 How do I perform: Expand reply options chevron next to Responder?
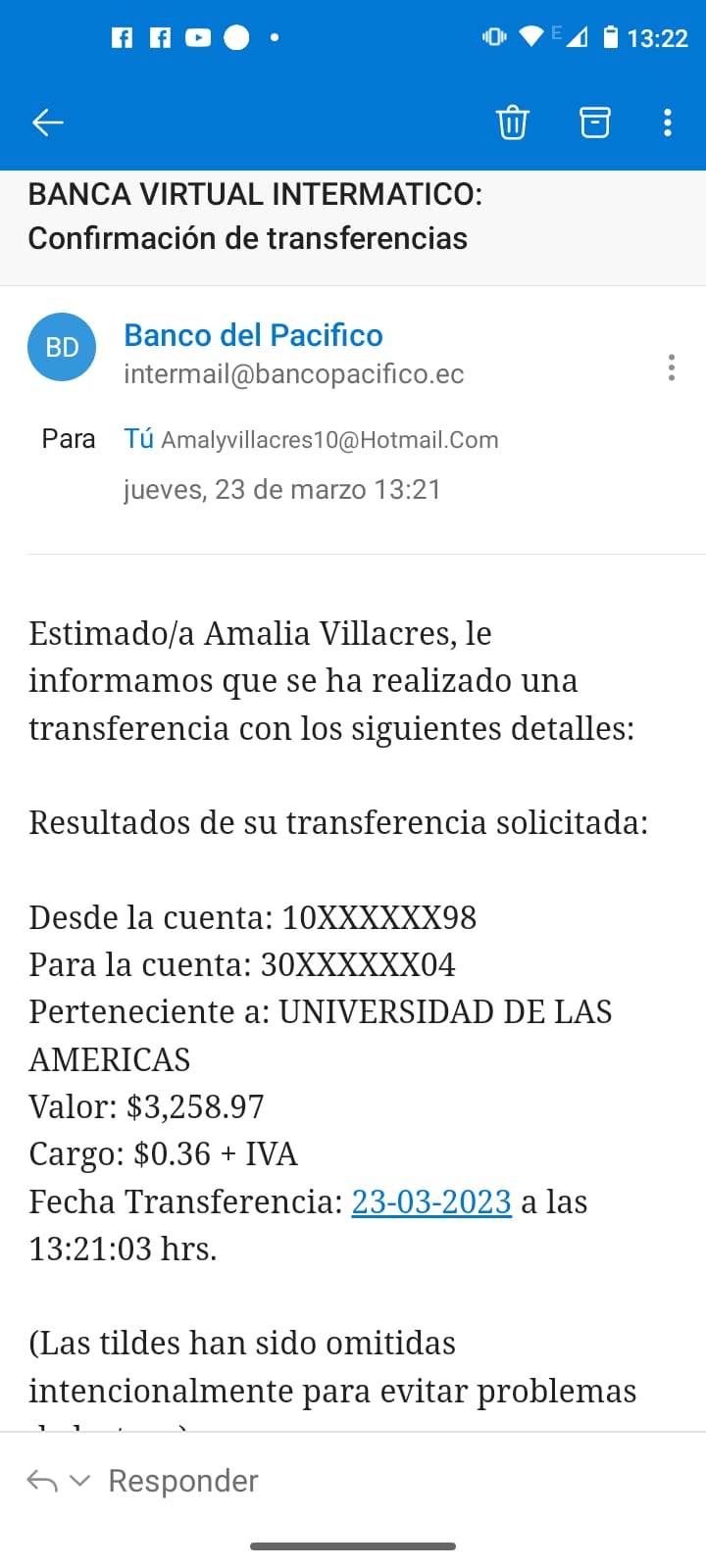click(x=80, y=1481)
